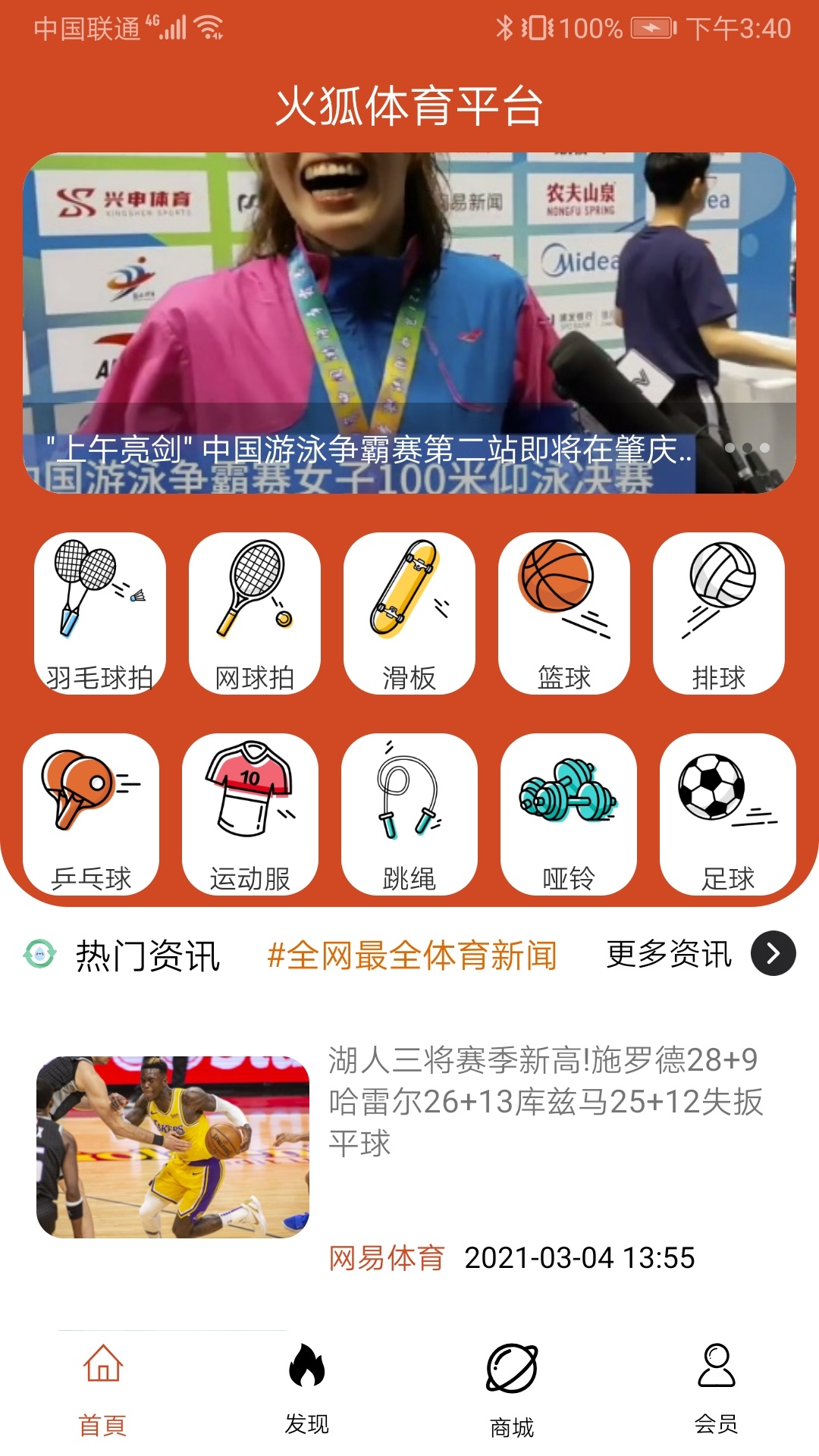Select the 网球拍 category tile

255,613
